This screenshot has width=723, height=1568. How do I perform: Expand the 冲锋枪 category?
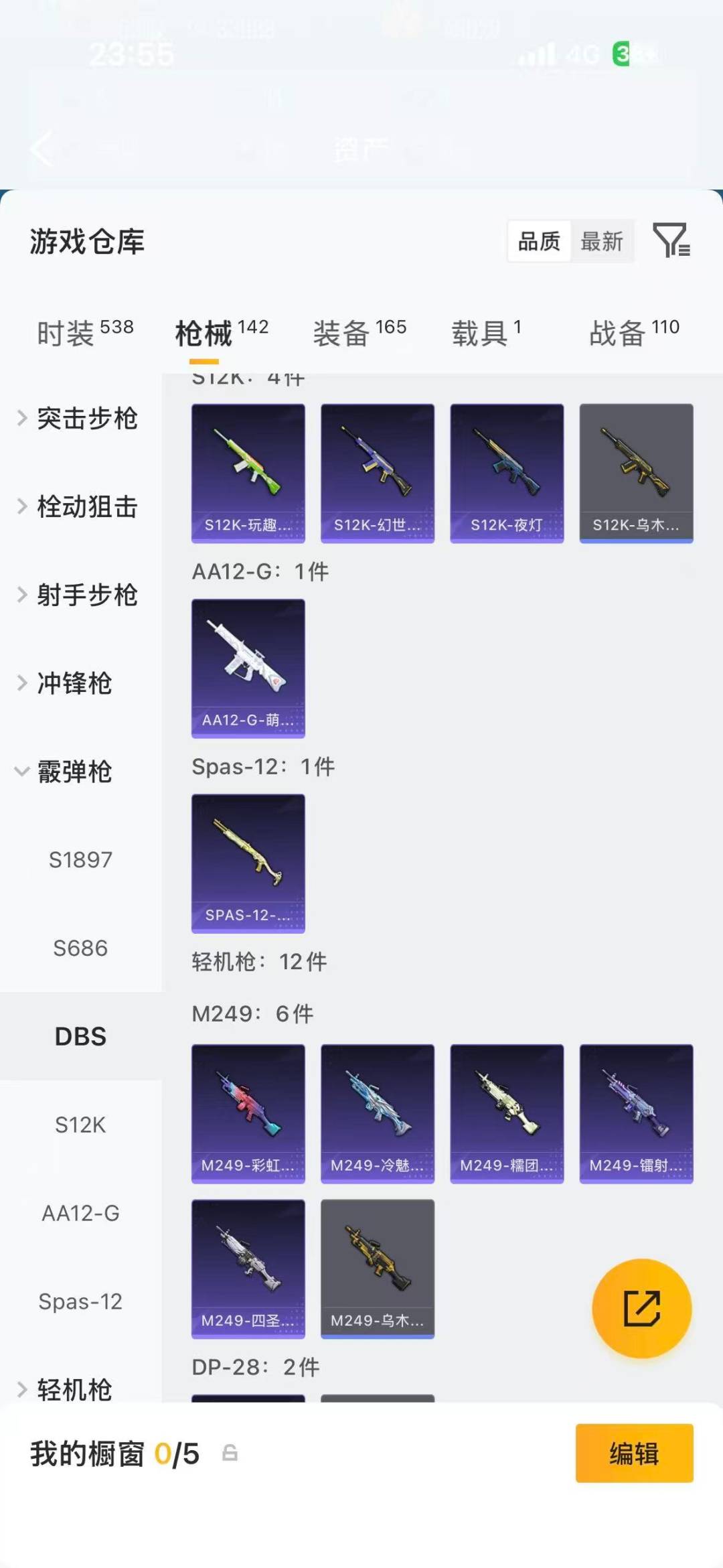tap(72, 683)
